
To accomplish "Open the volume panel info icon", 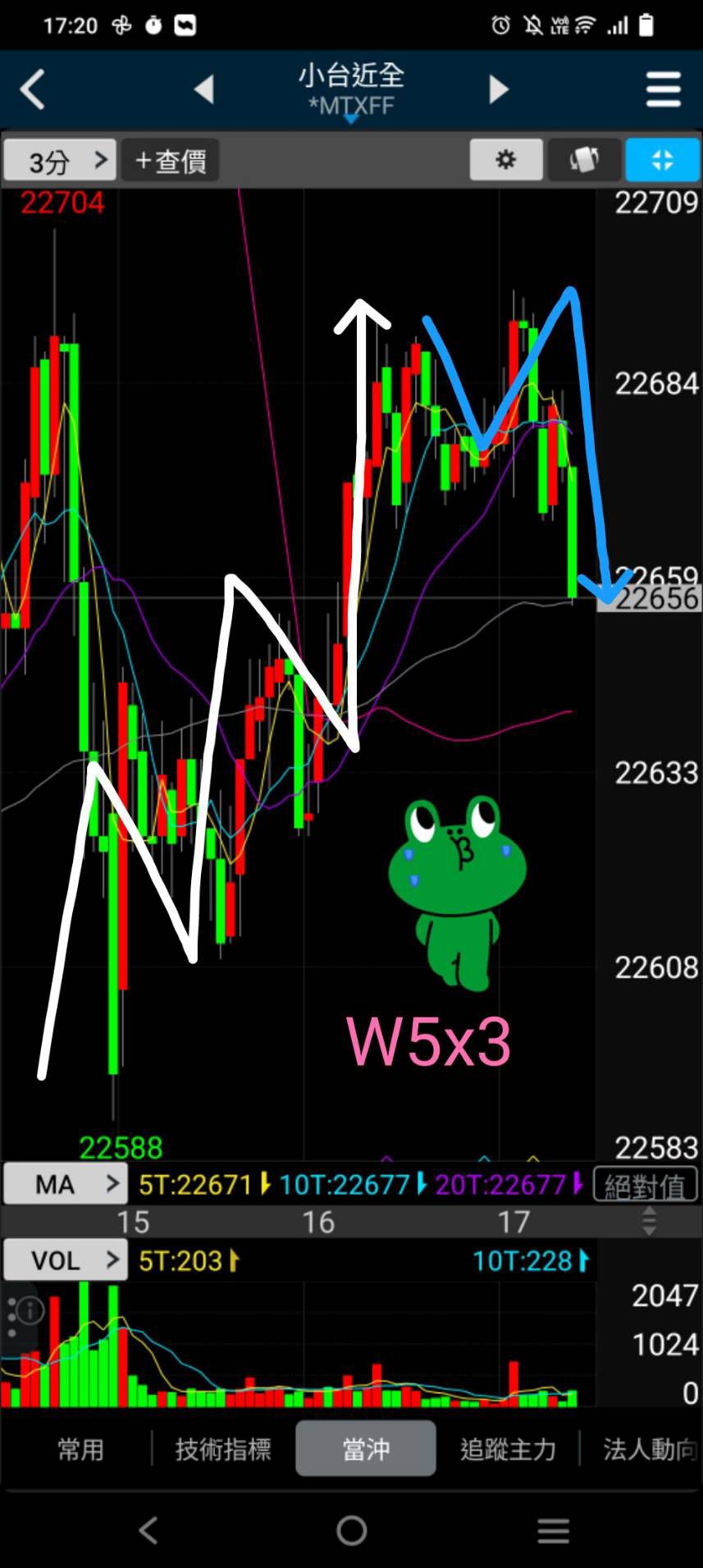I will pyautogui.click(x=30, y=1310).
